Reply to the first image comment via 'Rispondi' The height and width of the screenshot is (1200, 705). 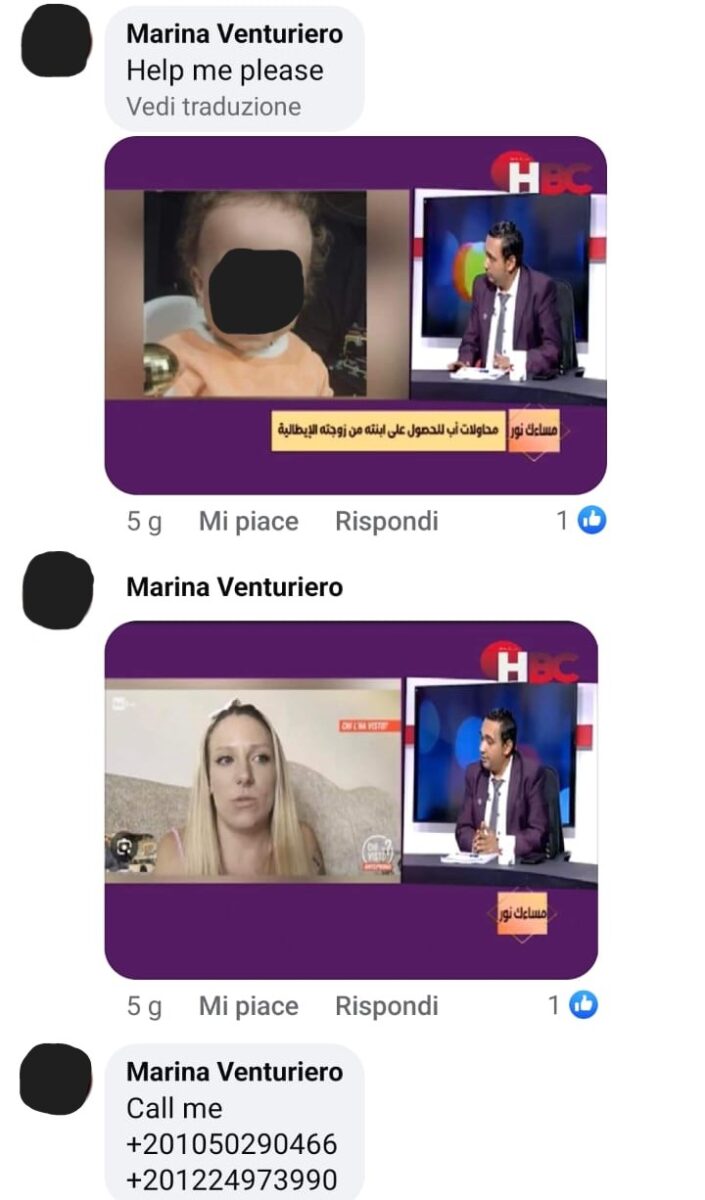pos(386,521)
